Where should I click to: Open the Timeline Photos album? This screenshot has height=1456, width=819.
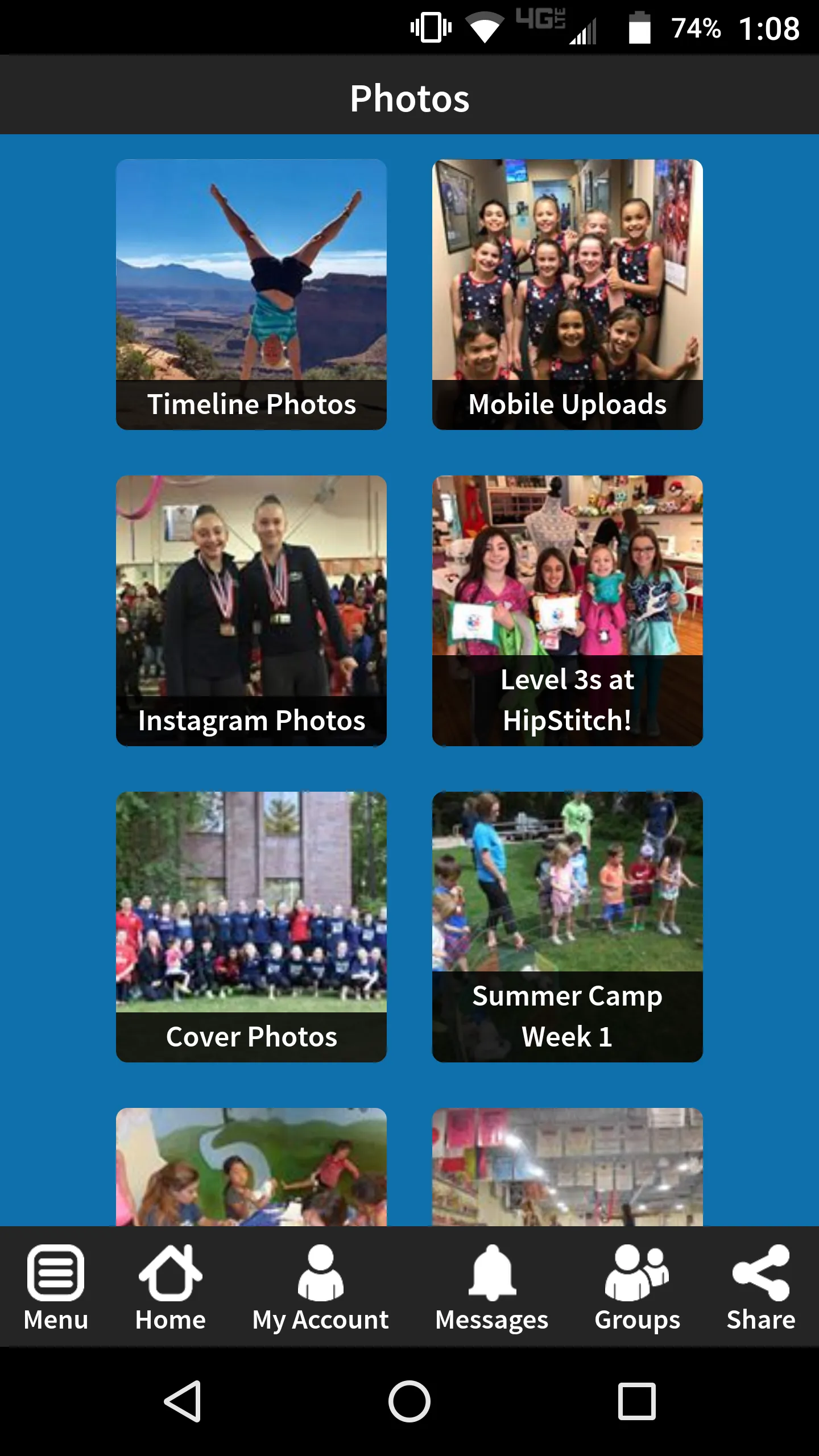click(x=251, y=294)
